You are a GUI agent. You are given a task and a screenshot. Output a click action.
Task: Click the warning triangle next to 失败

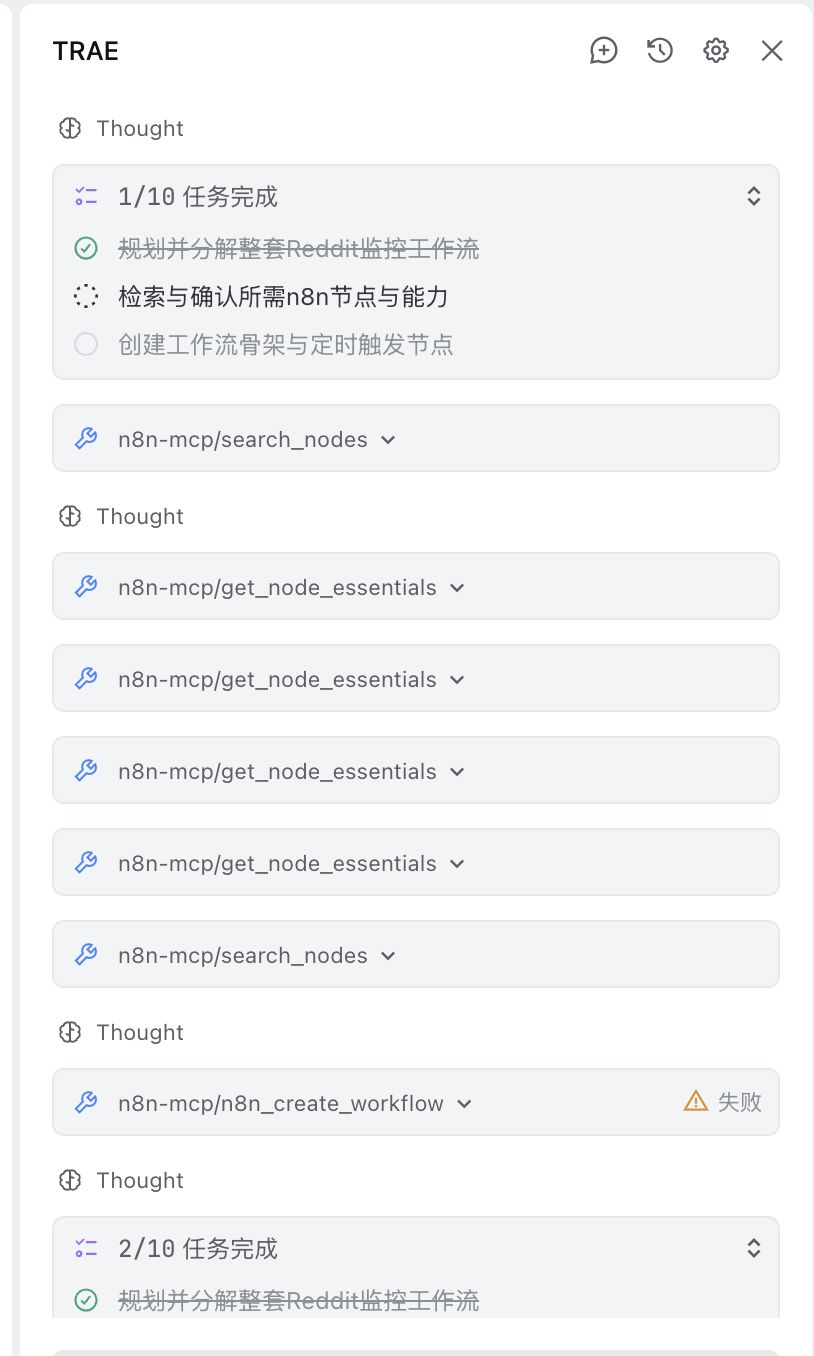pyautogui.click(x=695, y=1101)
